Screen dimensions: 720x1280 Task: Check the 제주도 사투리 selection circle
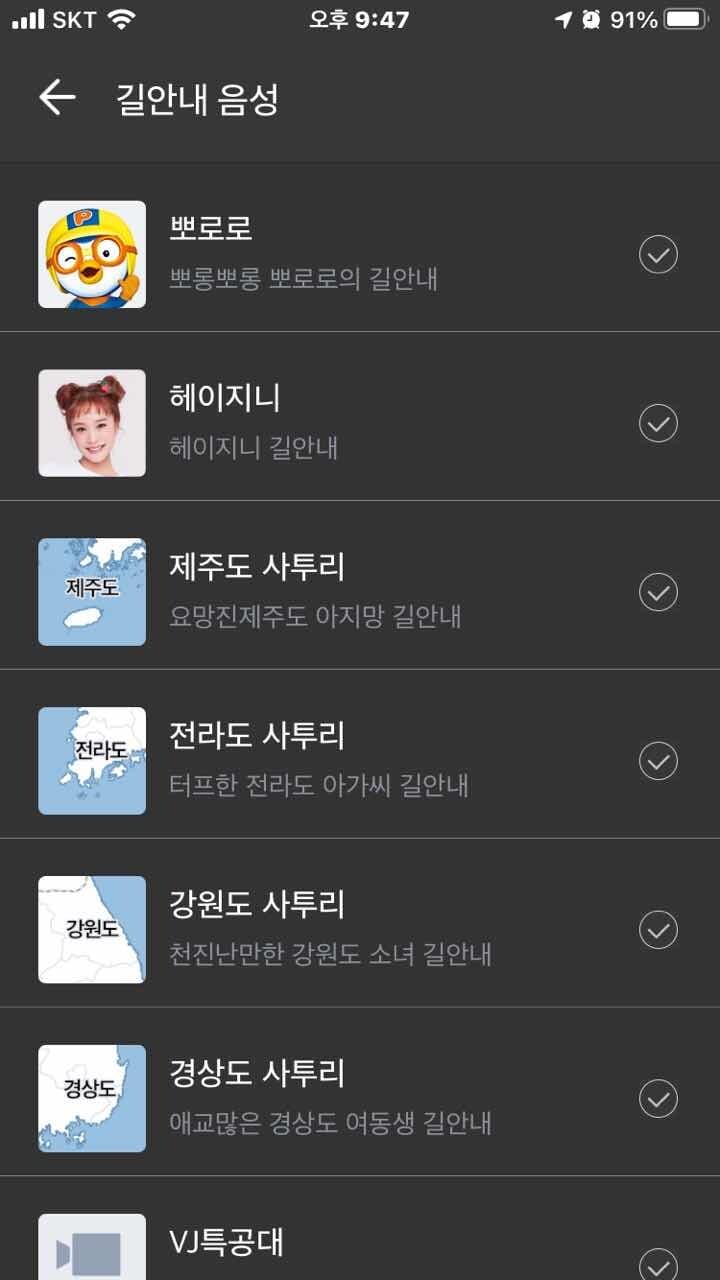tap(658, 592)
